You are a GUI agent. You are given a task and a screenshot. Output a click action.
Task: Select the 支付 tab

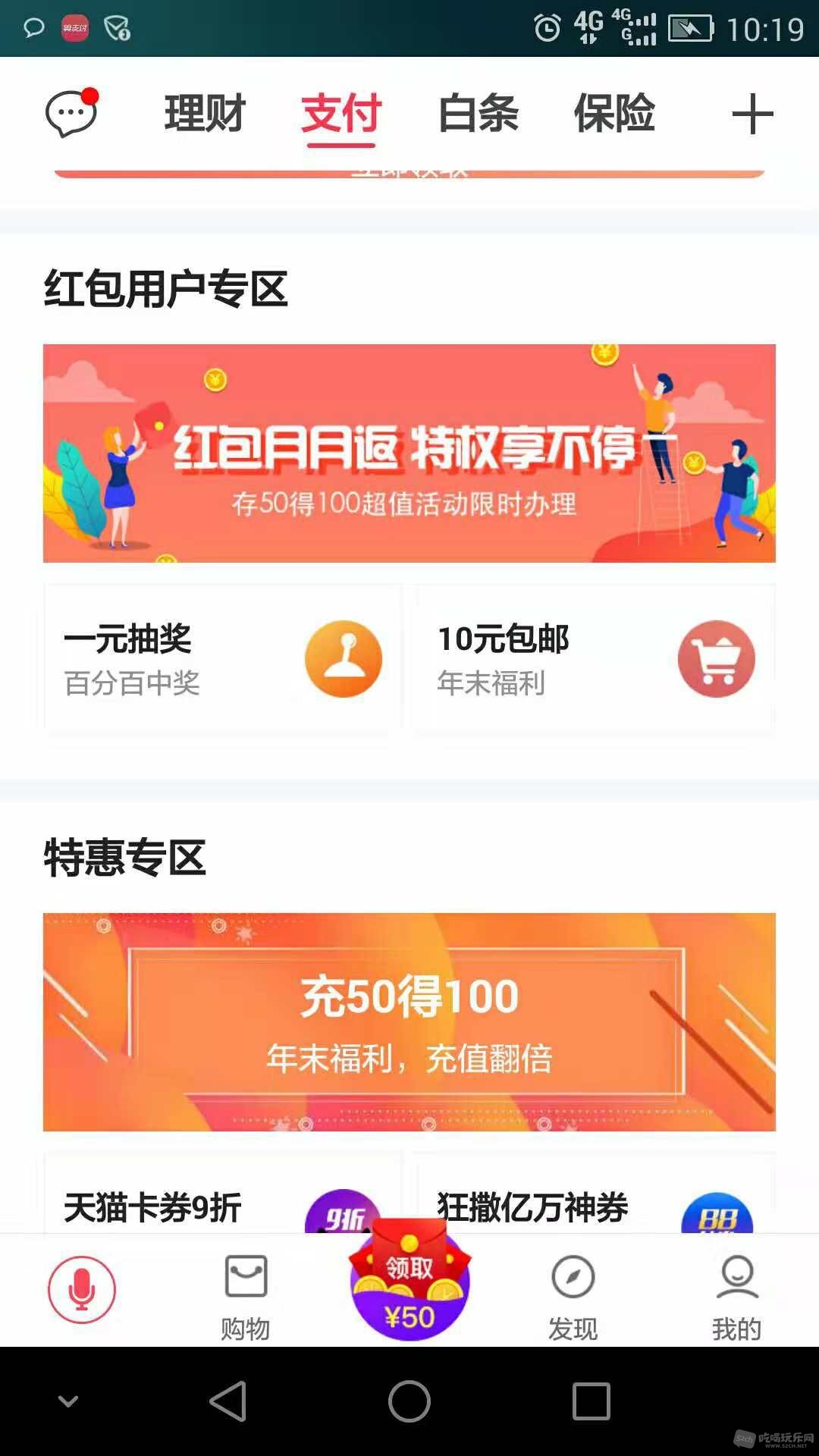click(341, 114)
